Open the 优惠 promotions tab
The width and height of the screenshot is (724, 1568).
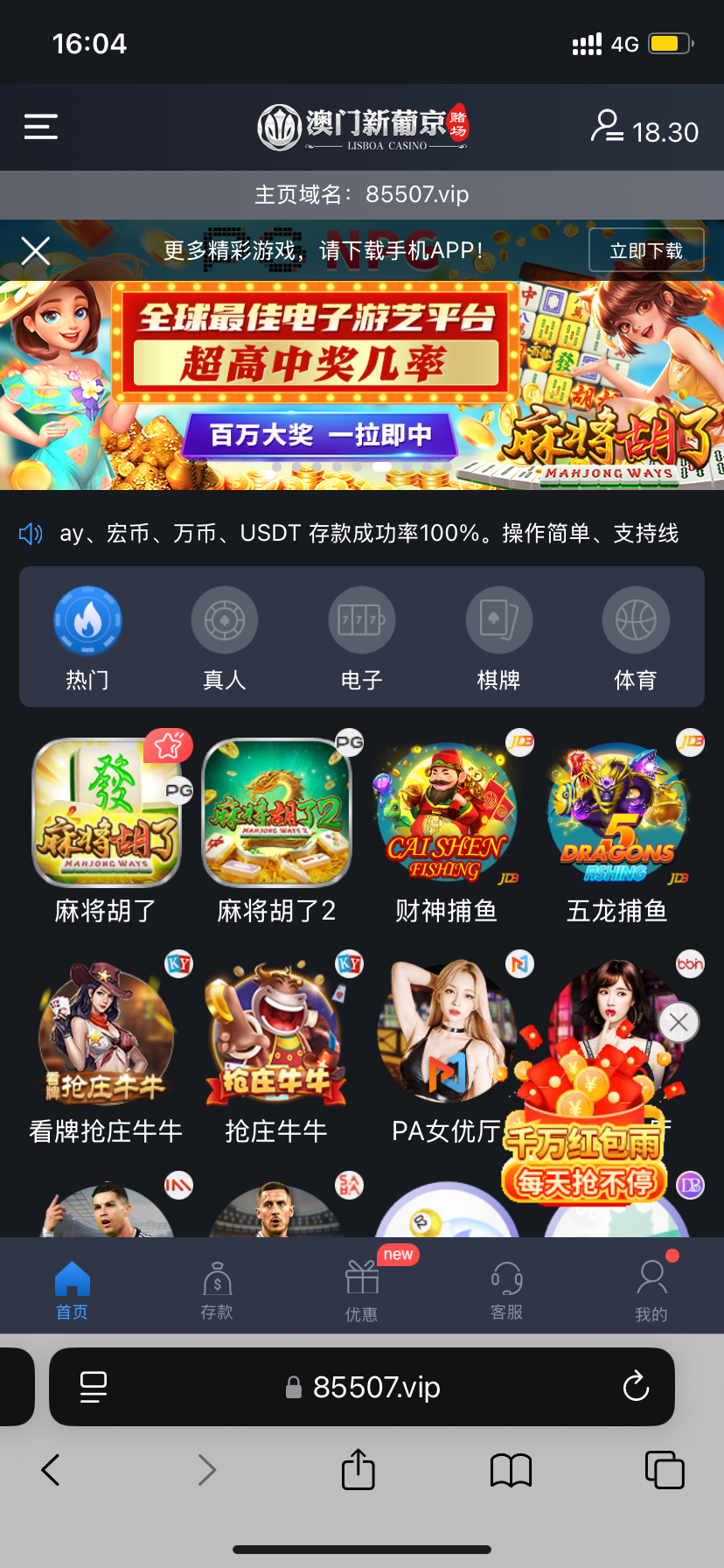[x=361, y=1289]
